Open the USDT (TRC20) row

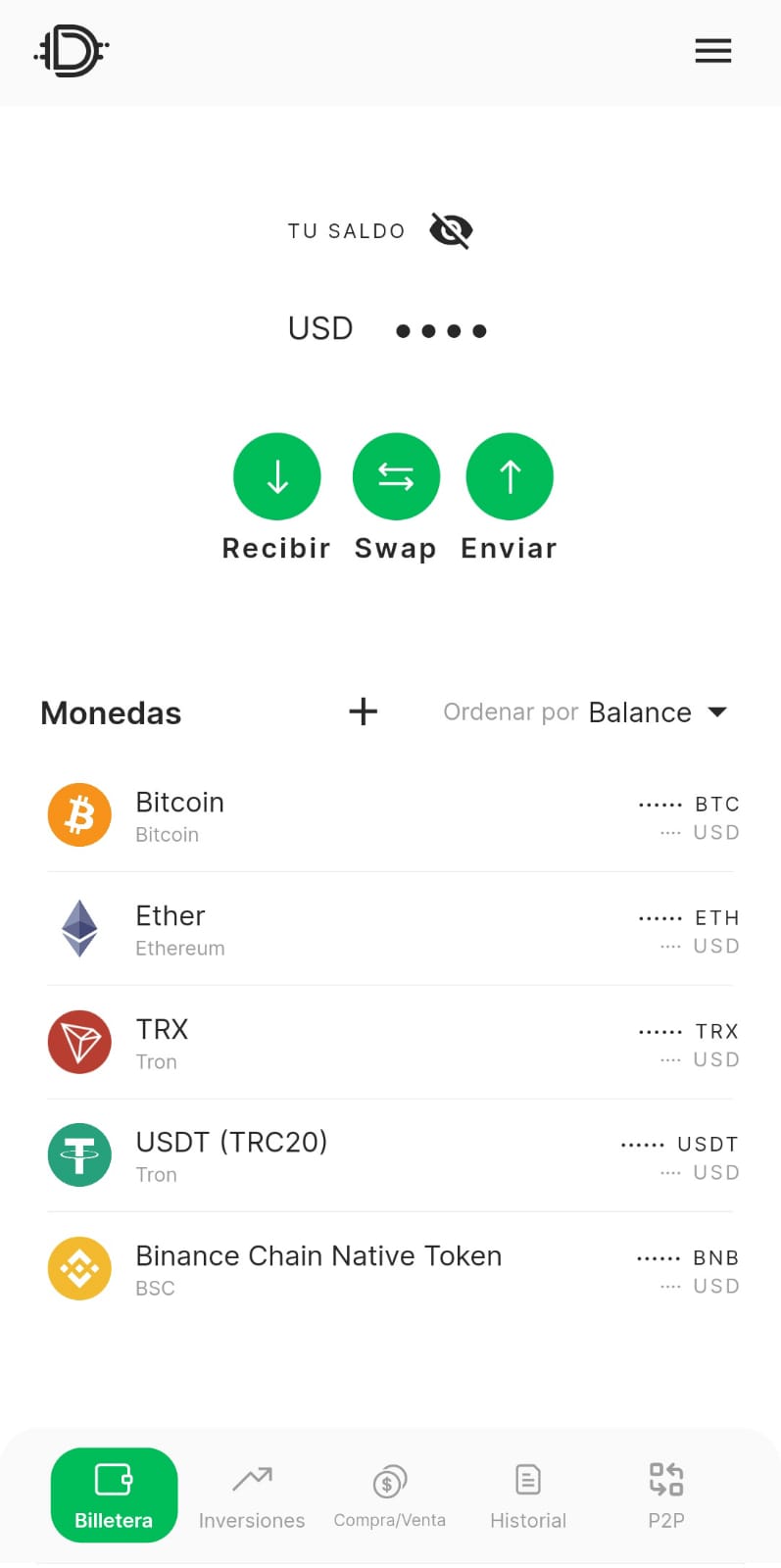[x=390, y=1155]
